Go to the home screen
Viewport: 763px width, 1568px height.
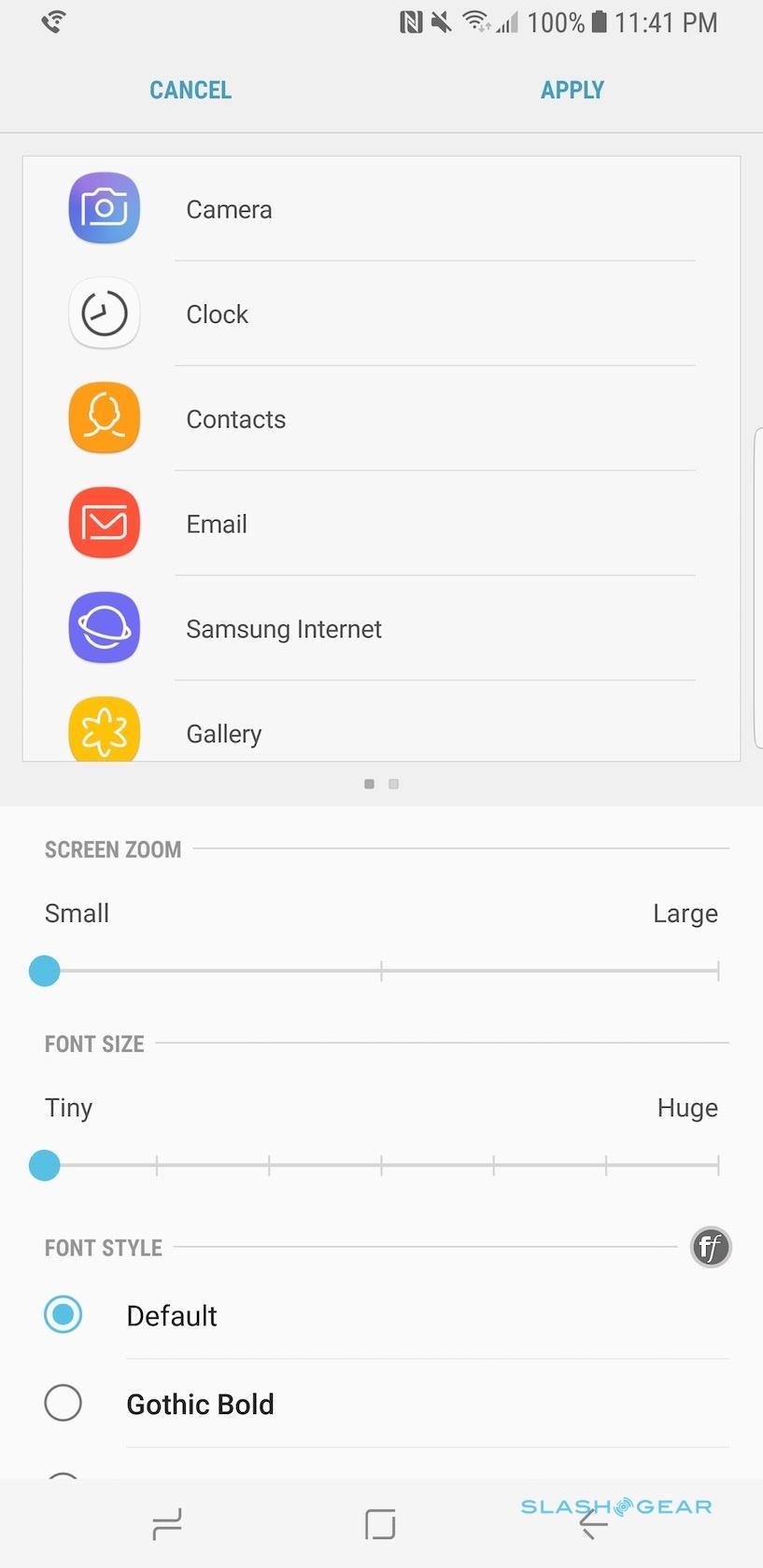(380, 1524)
